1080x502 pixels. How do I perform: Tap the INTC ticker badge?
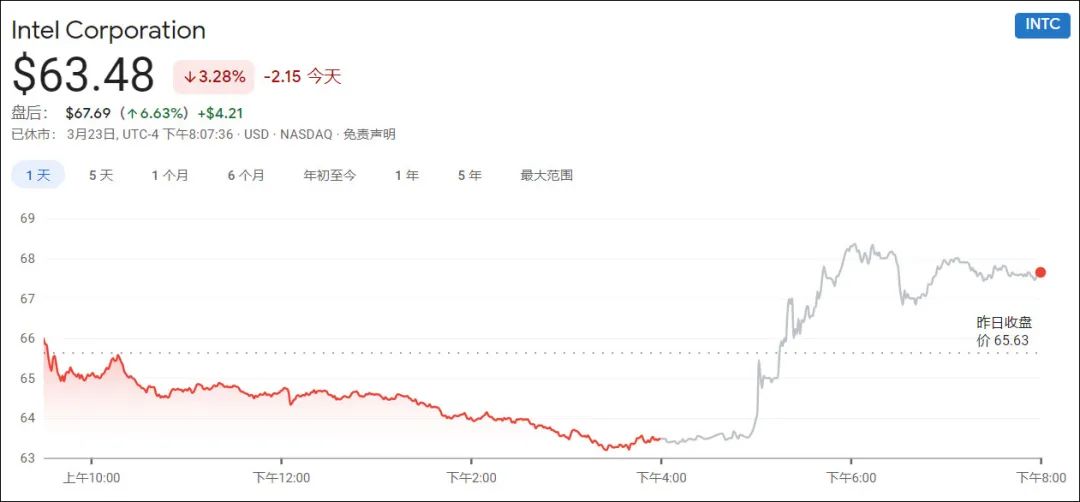(1042, 25)
